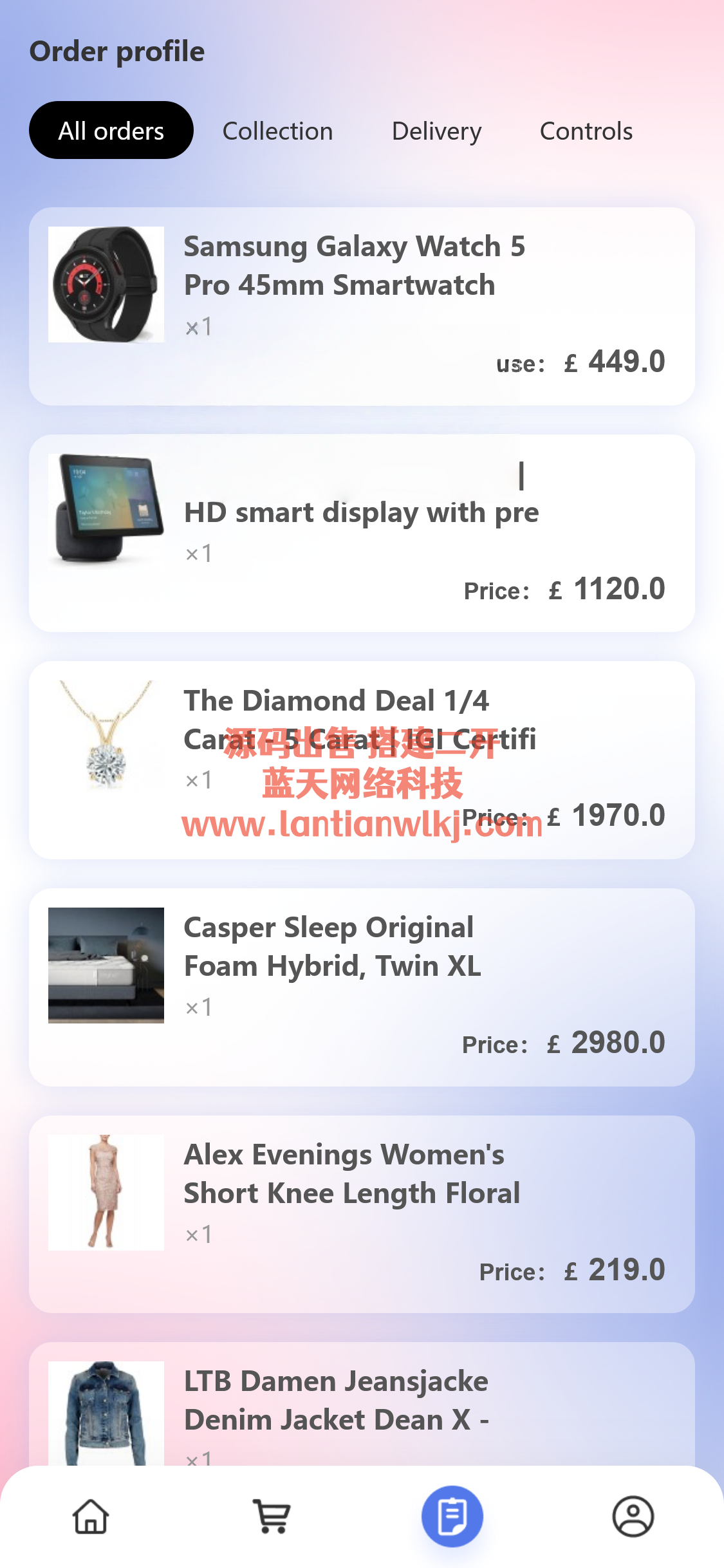
Task: Tap the orders icon in bottom bar
Action: pos(452,1517)
